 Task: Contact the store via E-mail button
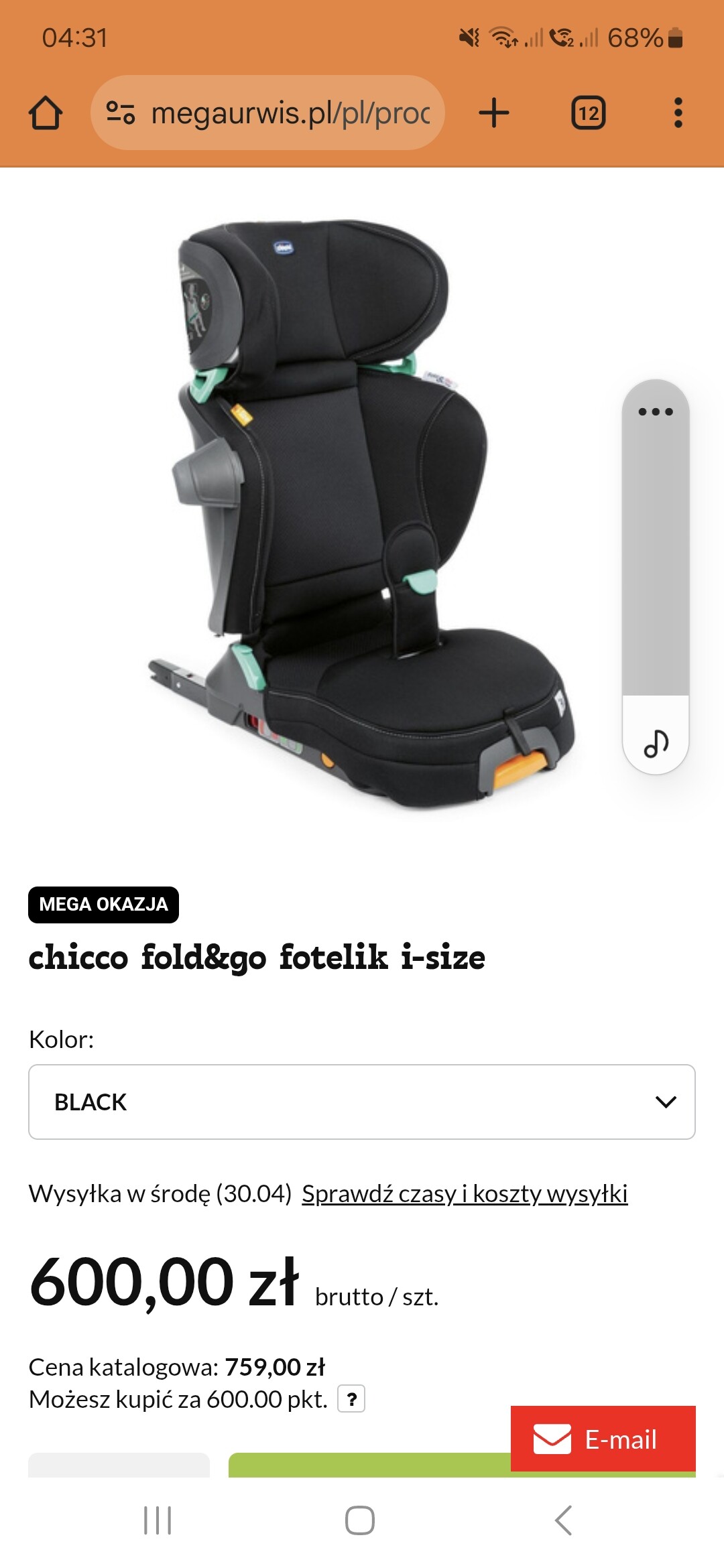pos(603,1439)
